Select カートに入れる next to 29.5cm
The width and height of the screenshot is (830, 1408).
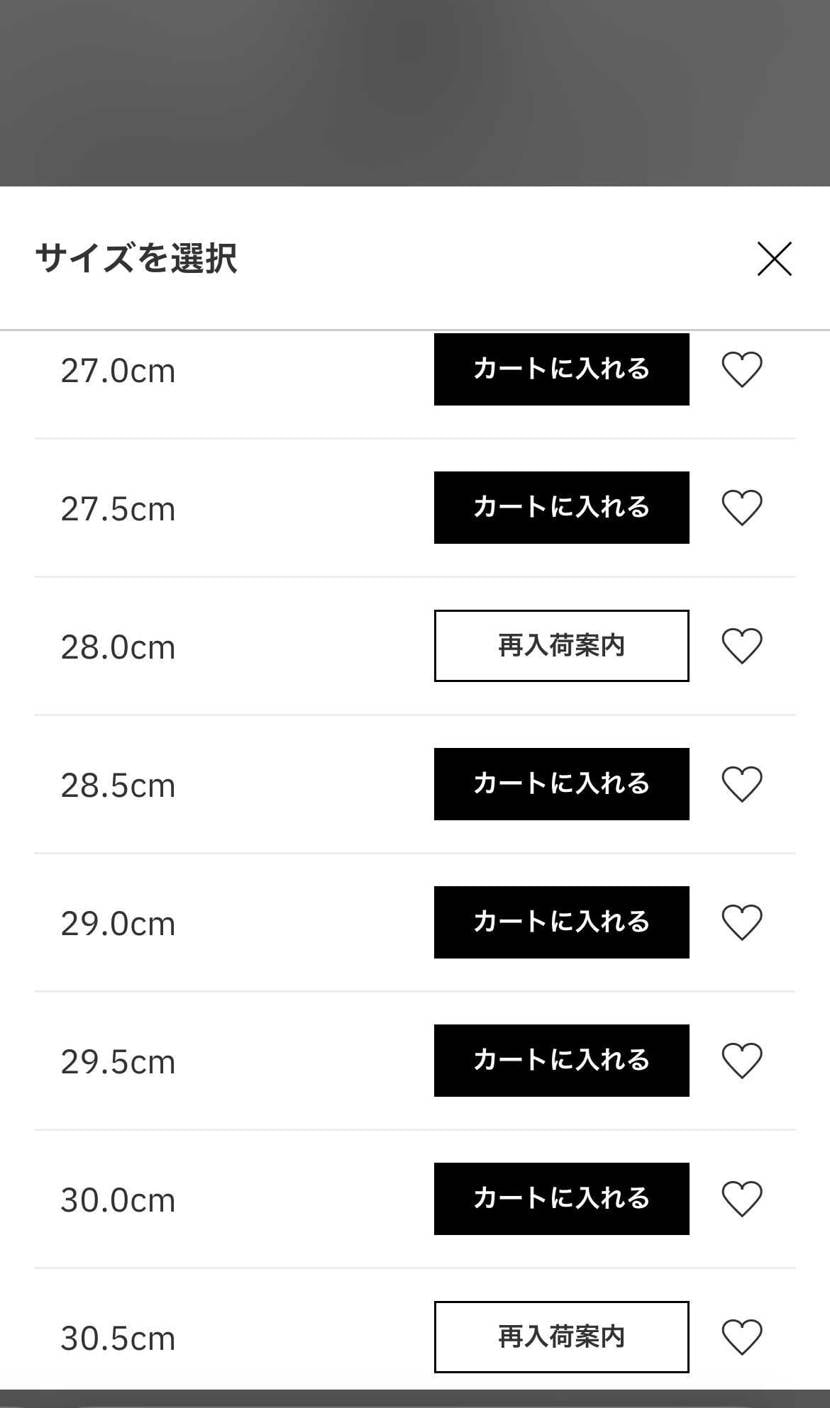point(561,1060)
